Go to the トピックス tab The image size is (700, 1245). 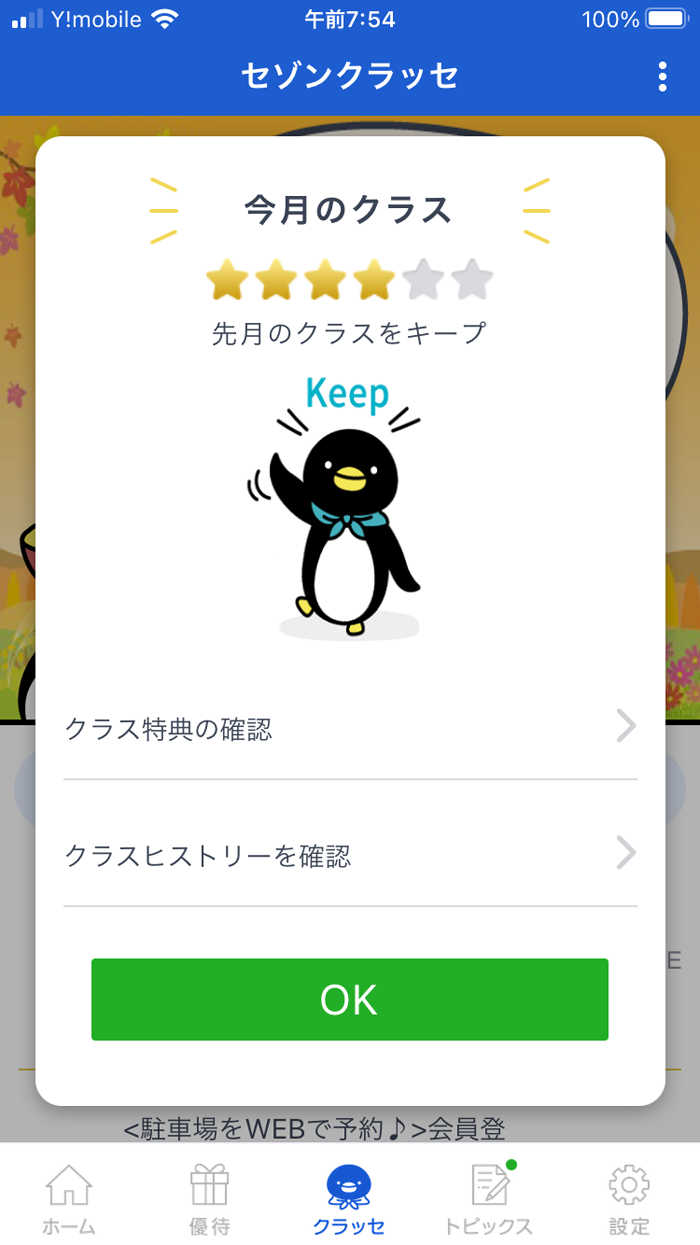point(489,1198)
